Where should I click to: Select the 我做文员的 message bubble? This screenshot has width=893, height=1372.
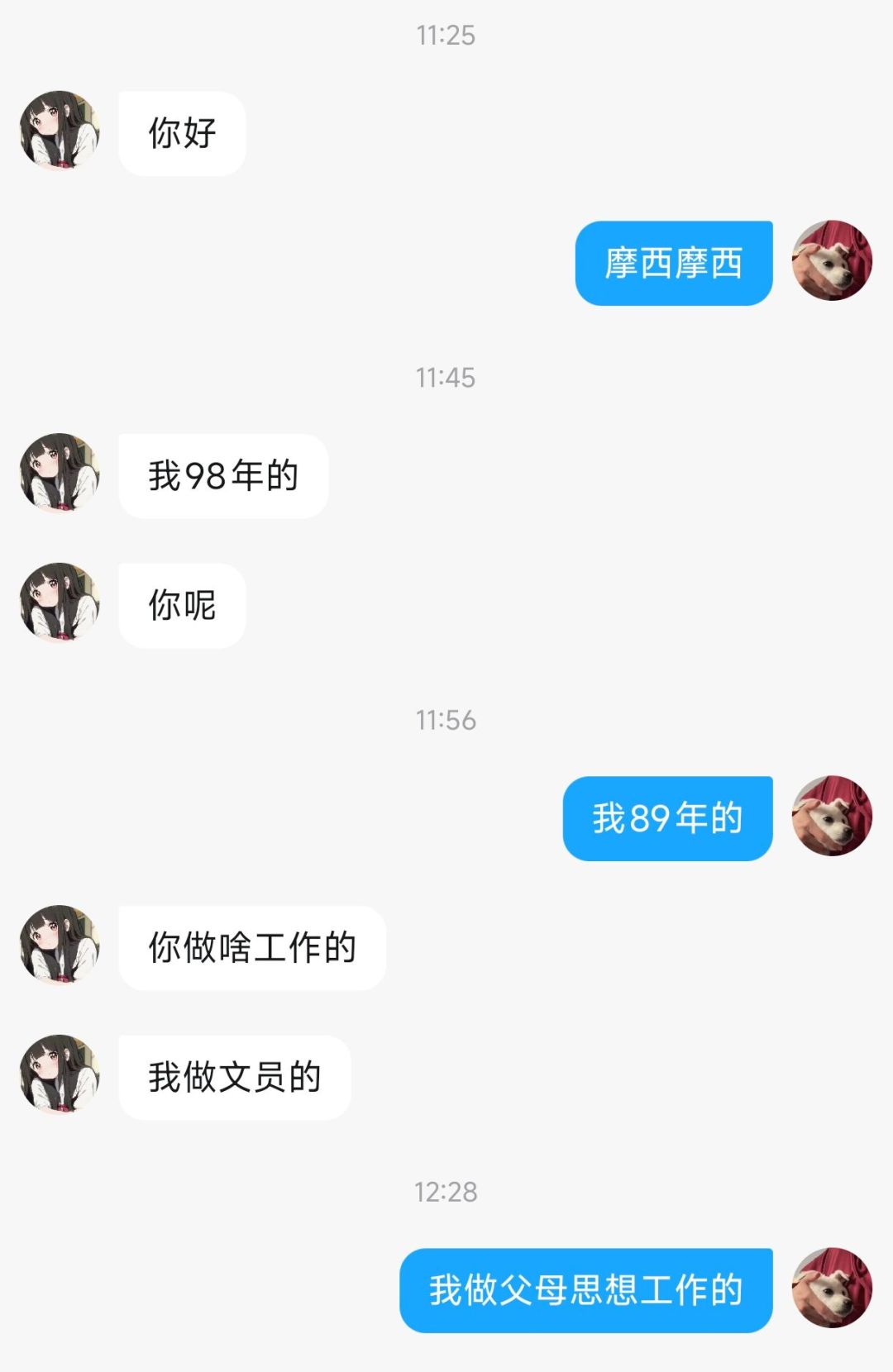click(x=233, y=1077)
